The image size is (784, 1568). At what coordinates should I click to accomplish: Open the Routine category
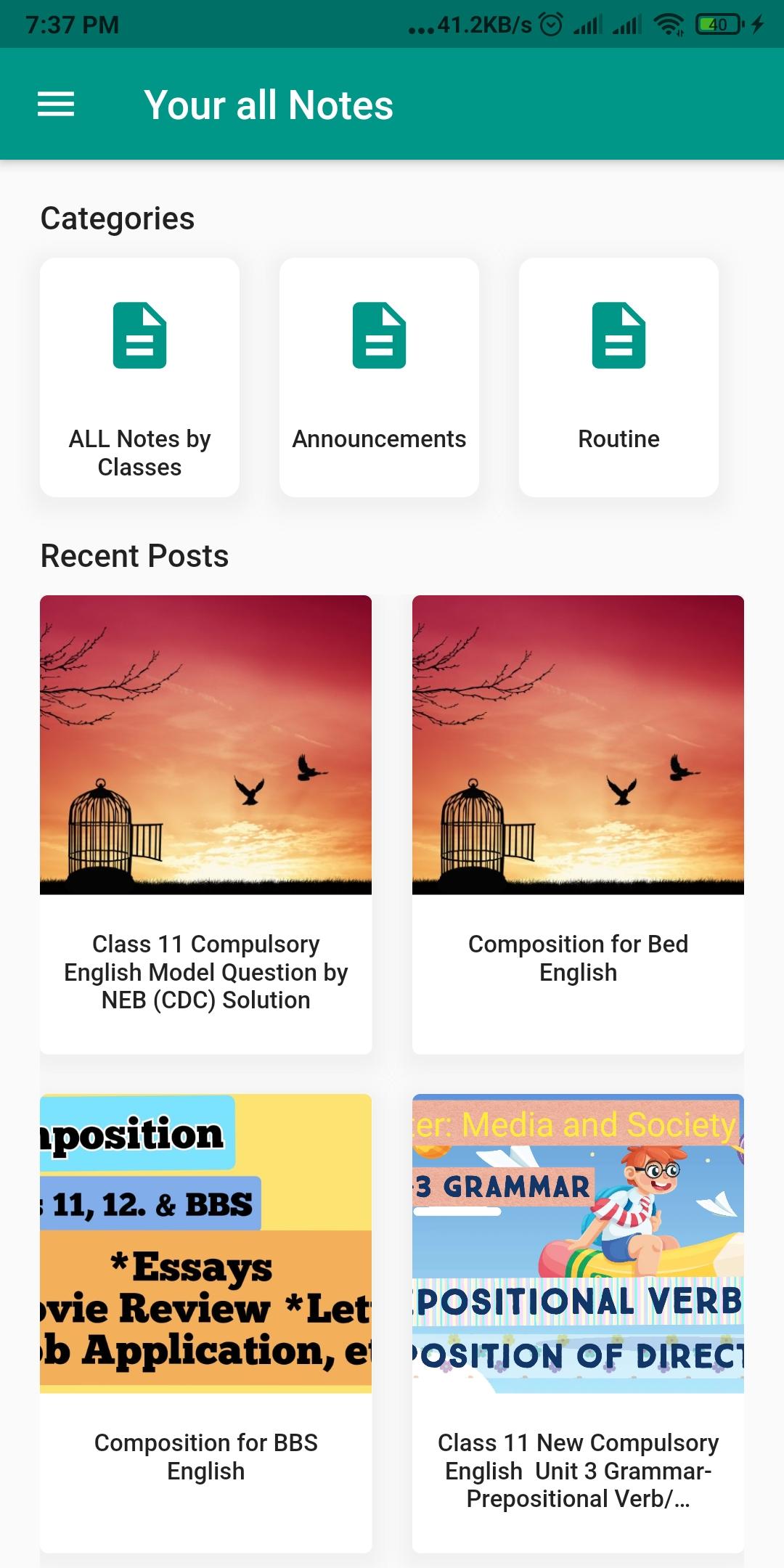click(618, 377)
